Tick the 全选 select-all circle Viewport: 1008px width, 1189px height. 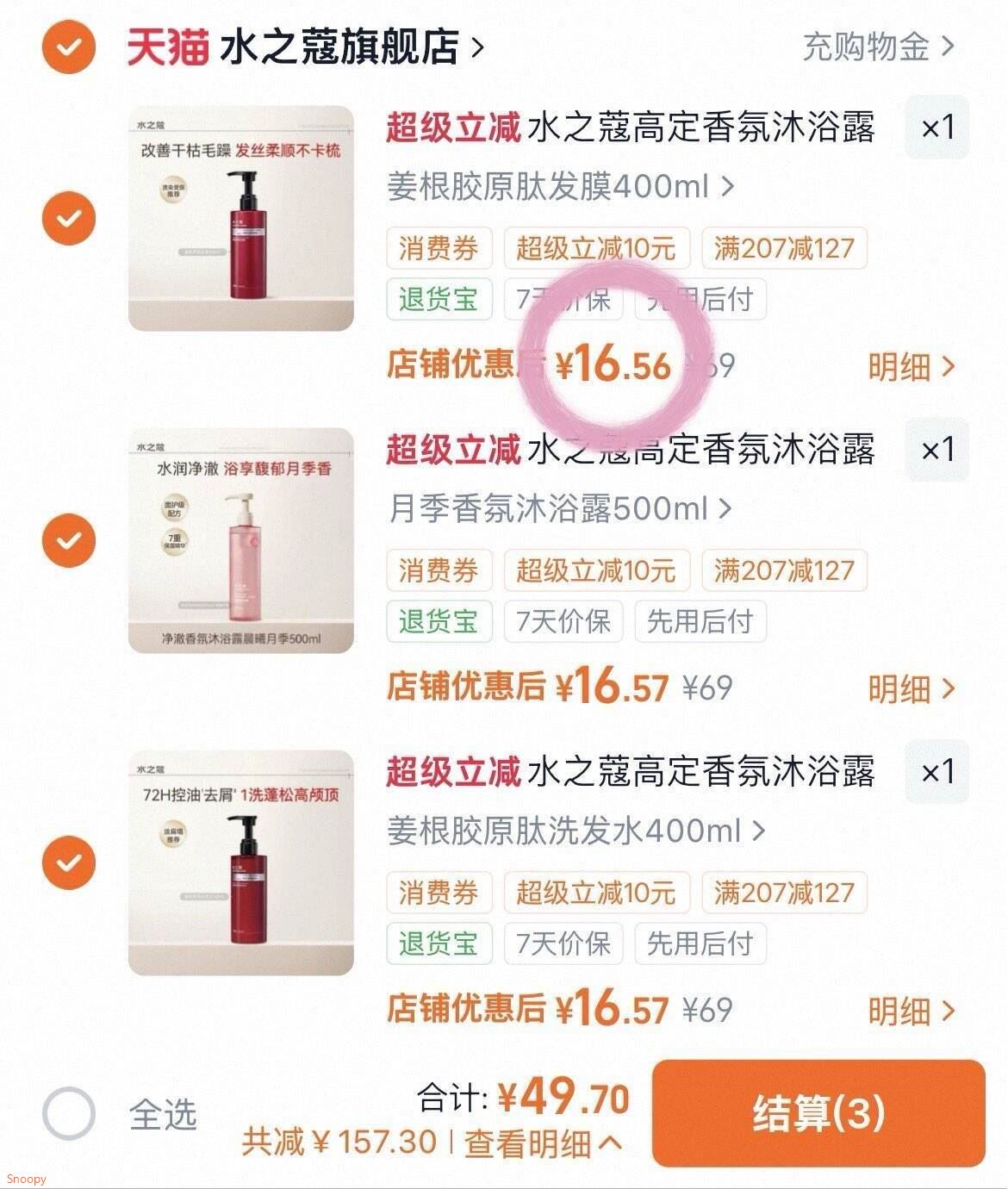click(69, 1113)
